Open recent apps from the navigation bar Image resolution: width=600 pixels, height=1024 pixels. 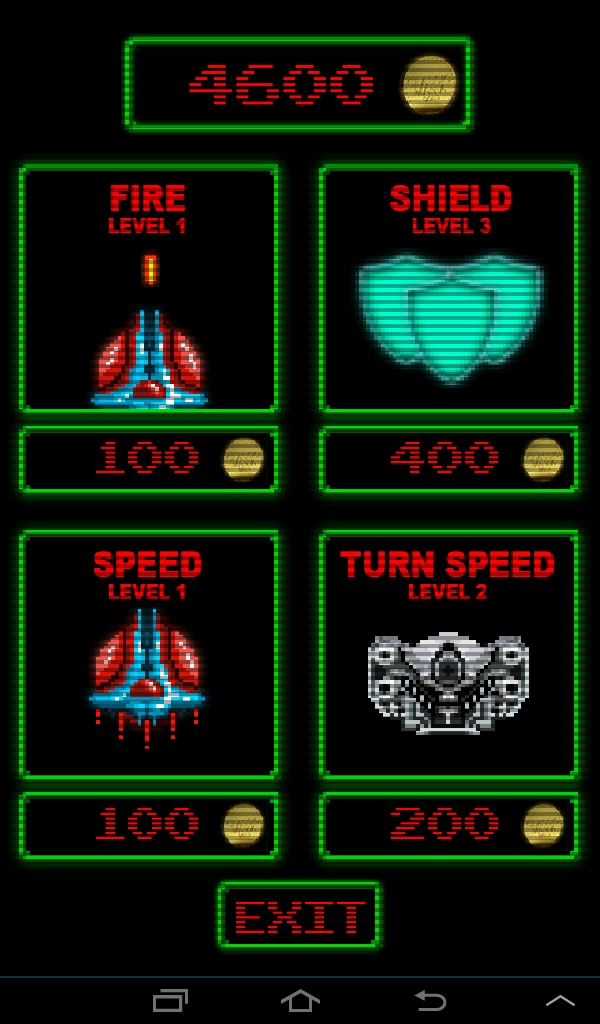[170, 1000]
